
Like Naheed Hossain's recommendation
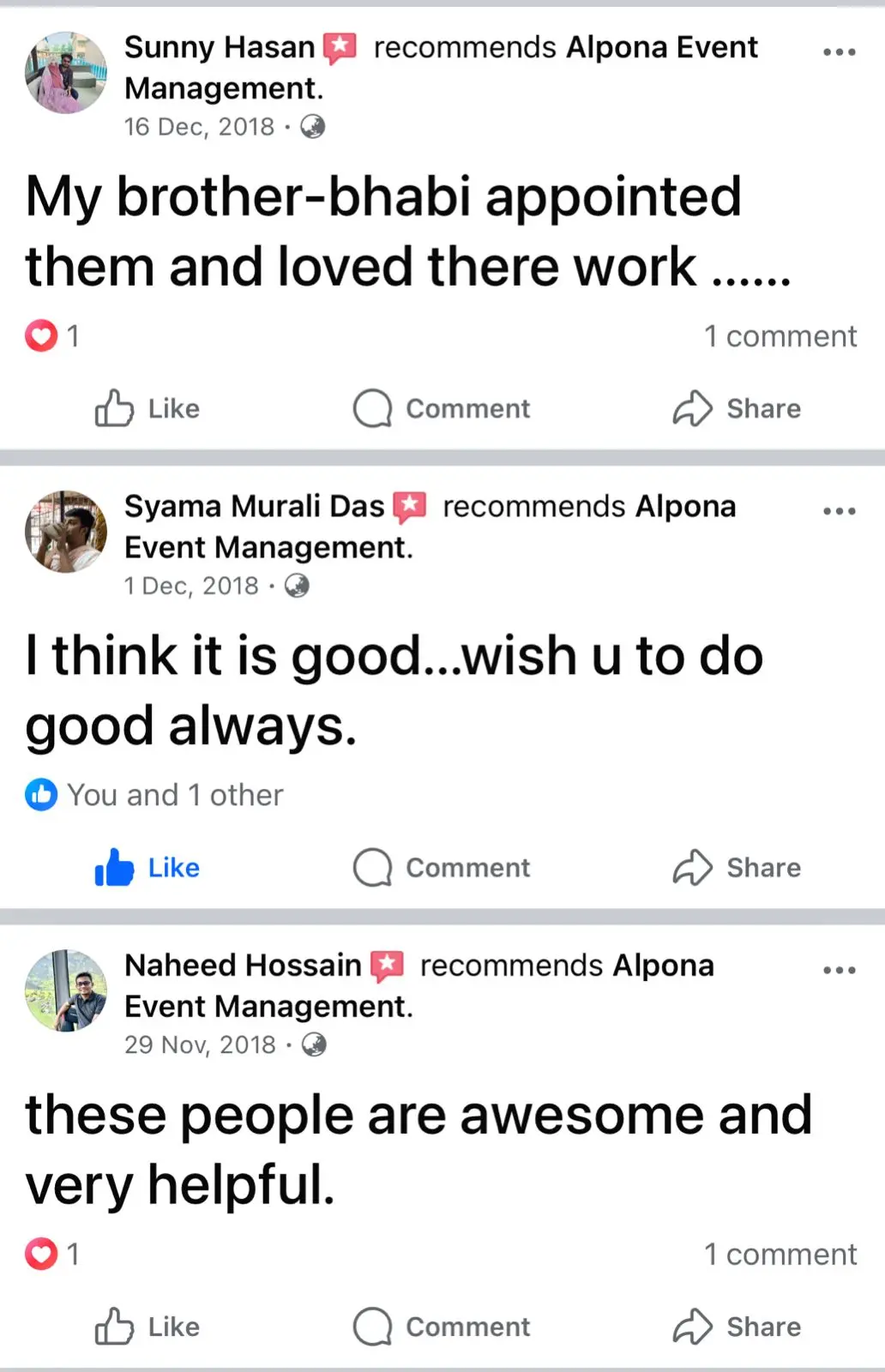coord(147,1327)
